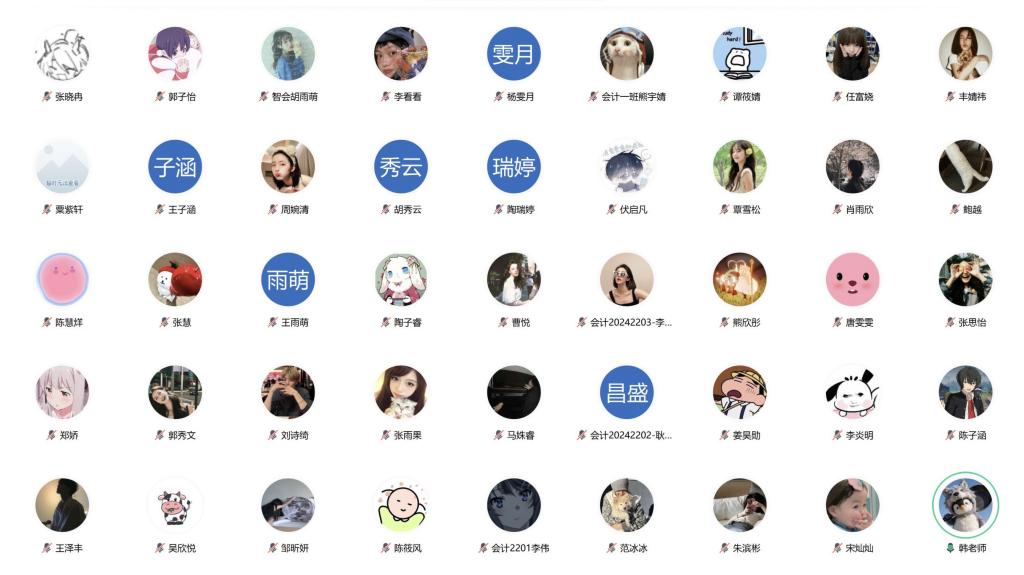The width and height of the screenshot is (1024, 575).
Task: Open 李炎明's avatar tile
Action: tap(852, 393)
